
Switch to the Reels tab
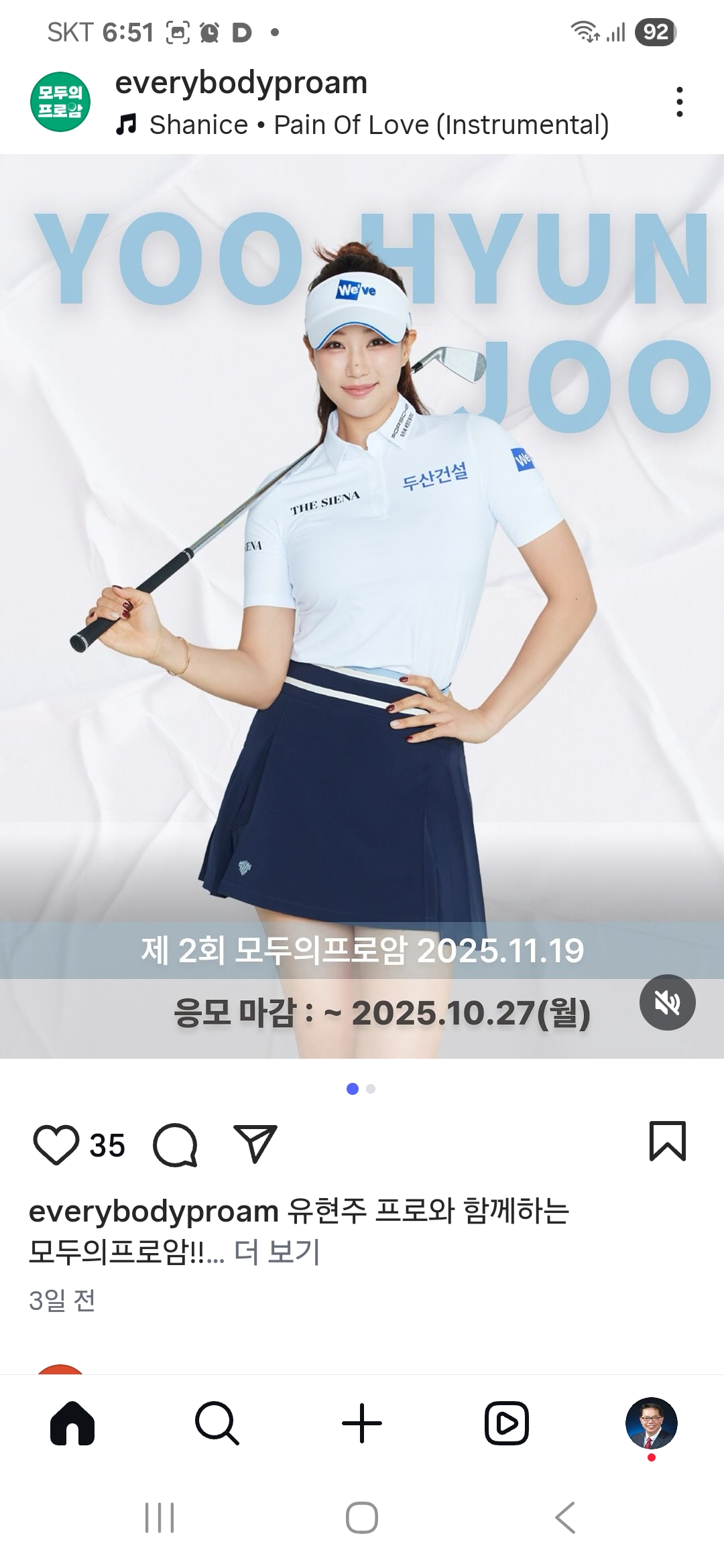pyautogui.click(x=507, y=1422)
